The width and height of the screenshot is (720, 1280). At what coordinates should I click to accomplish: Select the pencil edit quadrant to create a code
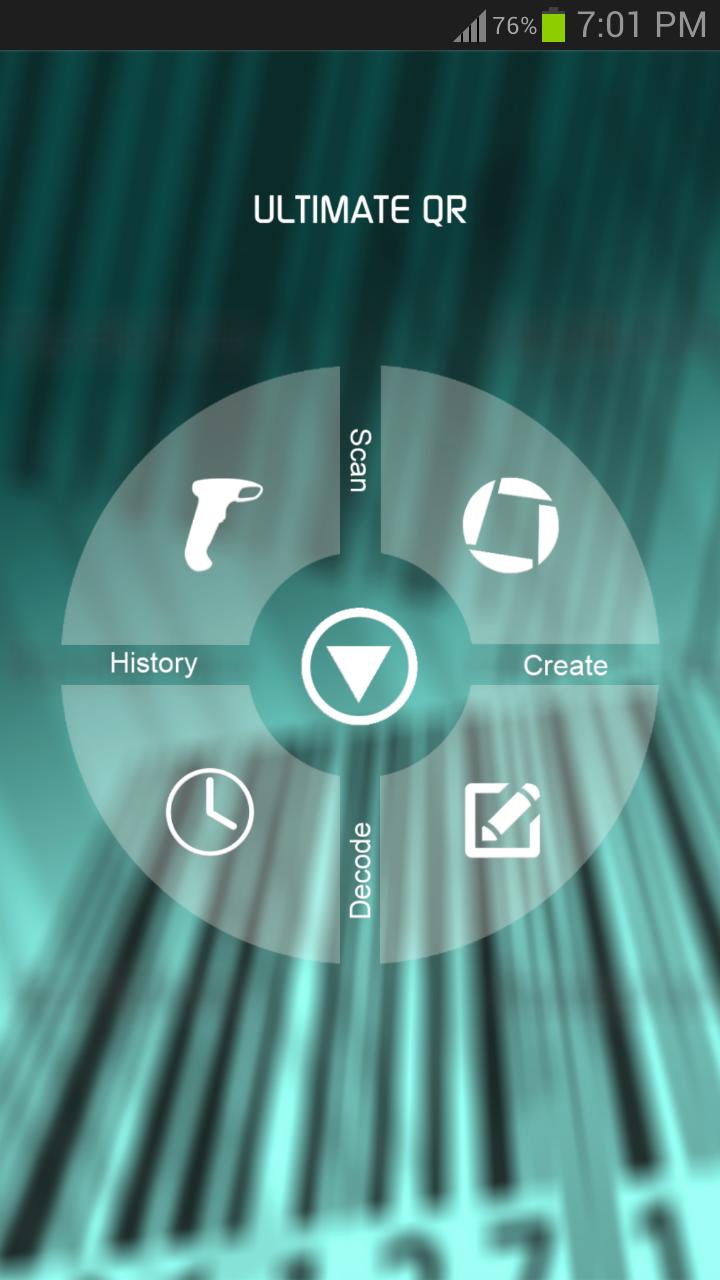(x=503, y=820)
